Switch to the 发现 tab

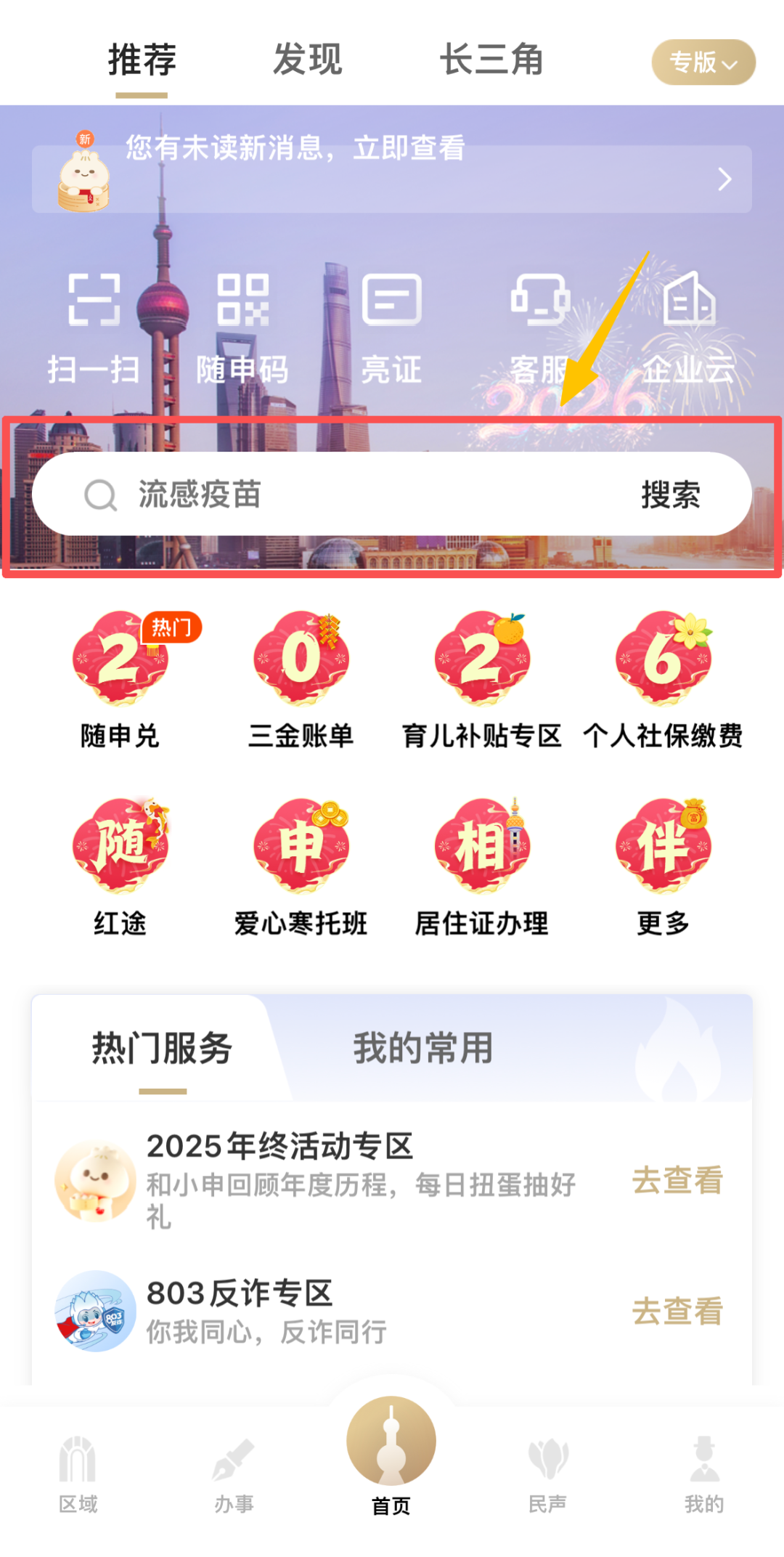point(308,60)
